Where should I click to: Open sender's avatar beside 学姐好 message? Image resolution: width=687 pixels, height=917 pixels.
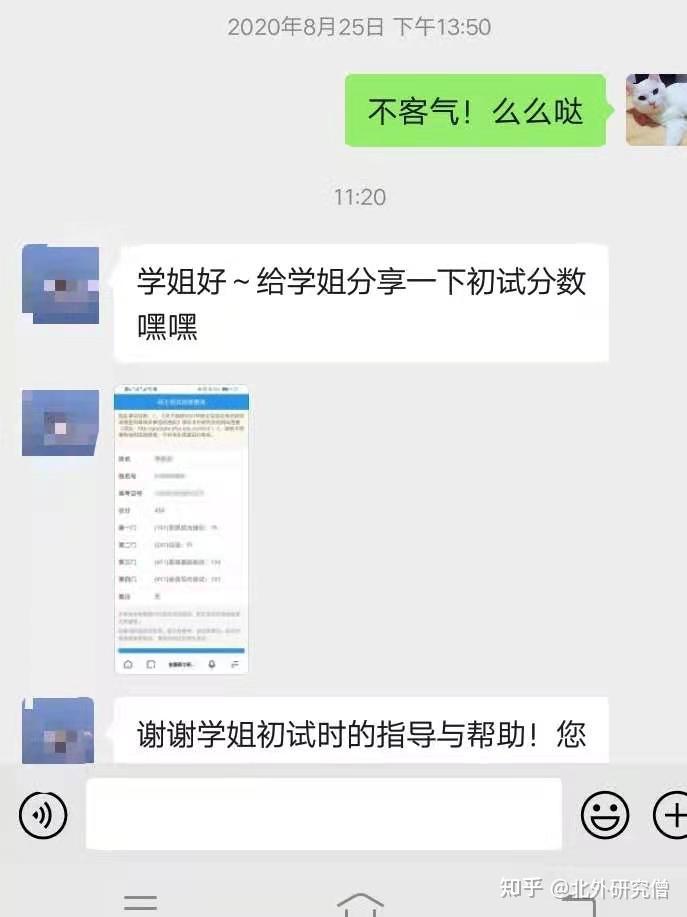pyautogui.click(x=61, y=284)
